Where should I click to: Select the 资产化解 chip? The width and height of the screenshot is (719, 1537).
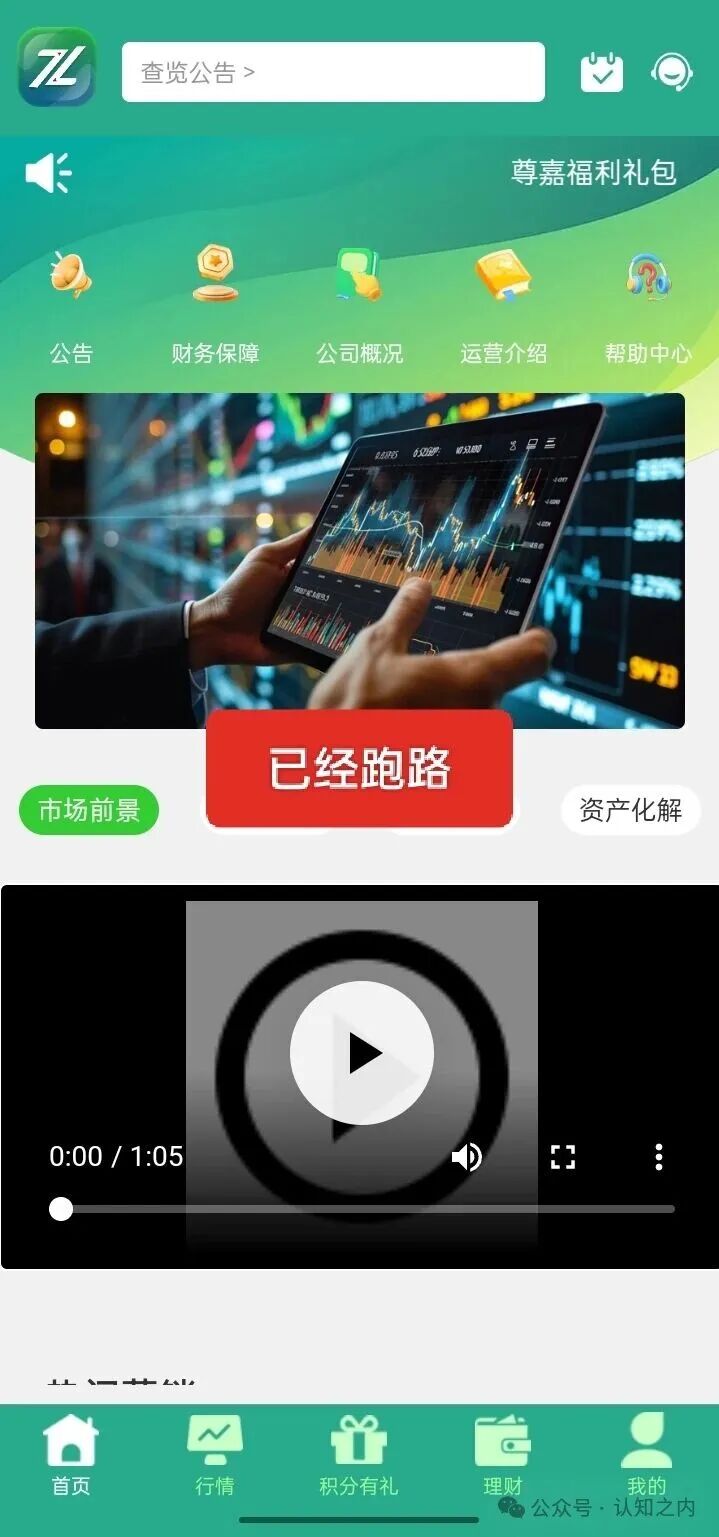pyautogui.click(x=630, y=810)
